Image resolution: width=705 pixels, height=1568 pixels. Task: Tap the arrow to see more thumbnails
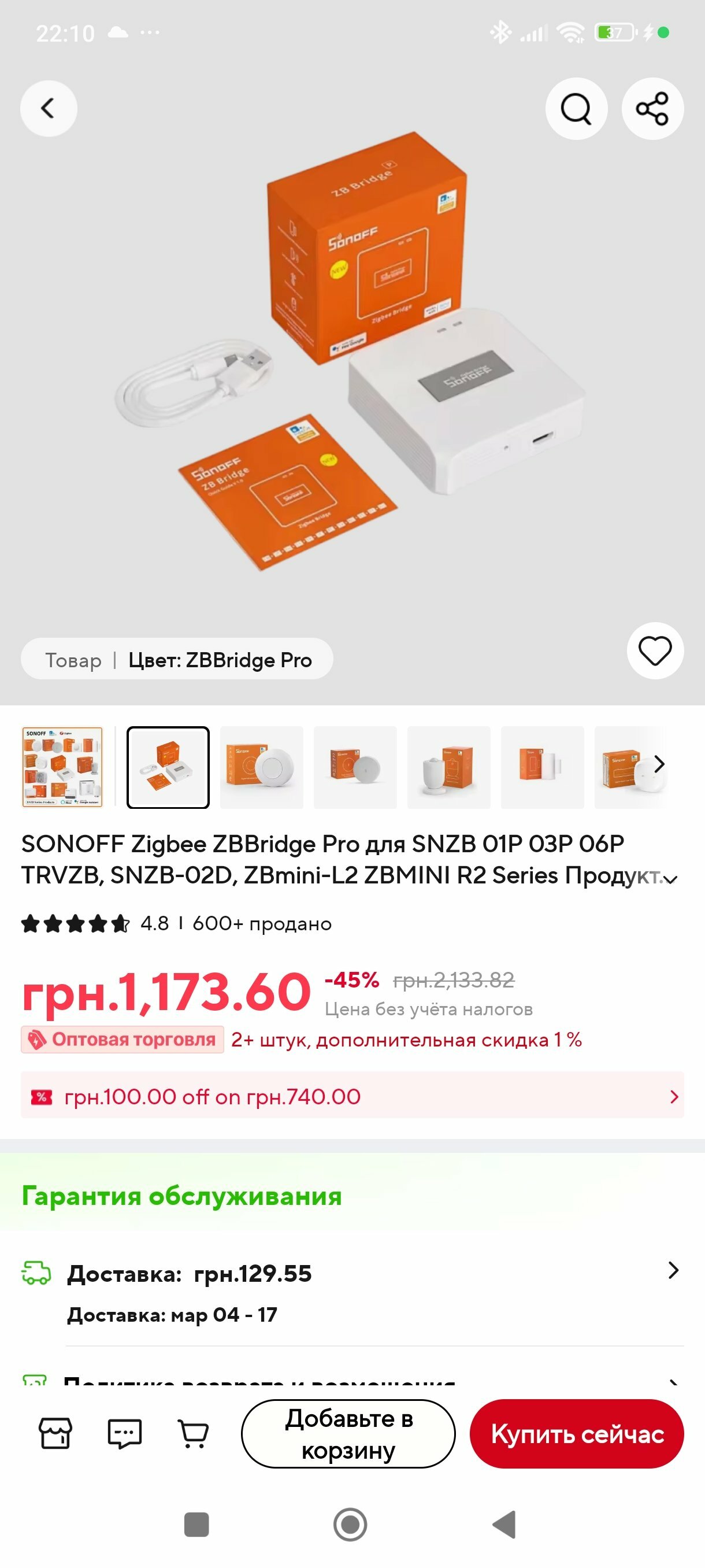tap(659, 764)
